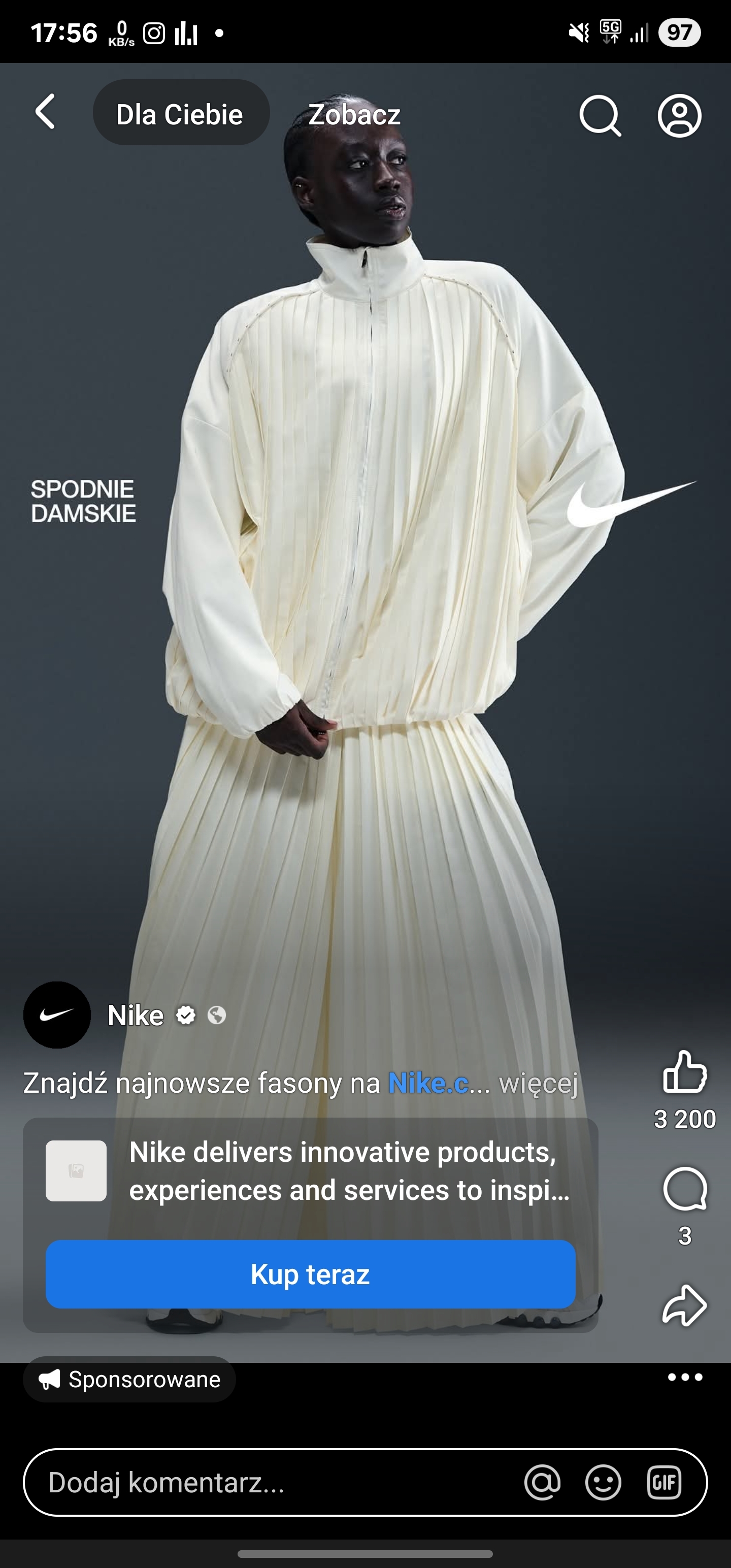Screen dimensions: 731x1568
Task: Share this Nike ad
Action: click(685, 1305)
